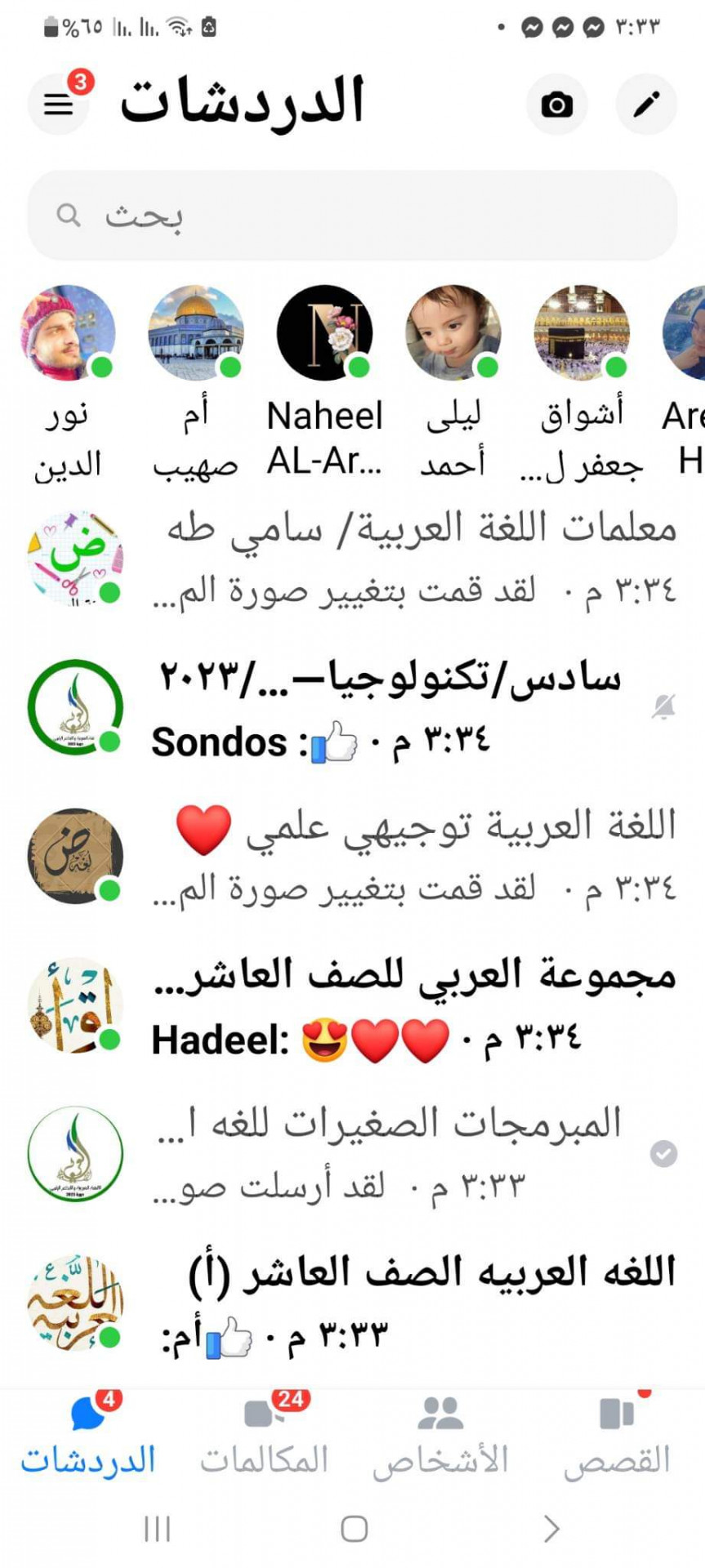Open chat اللغة العربية توجيهي علمي

point(408,857)
